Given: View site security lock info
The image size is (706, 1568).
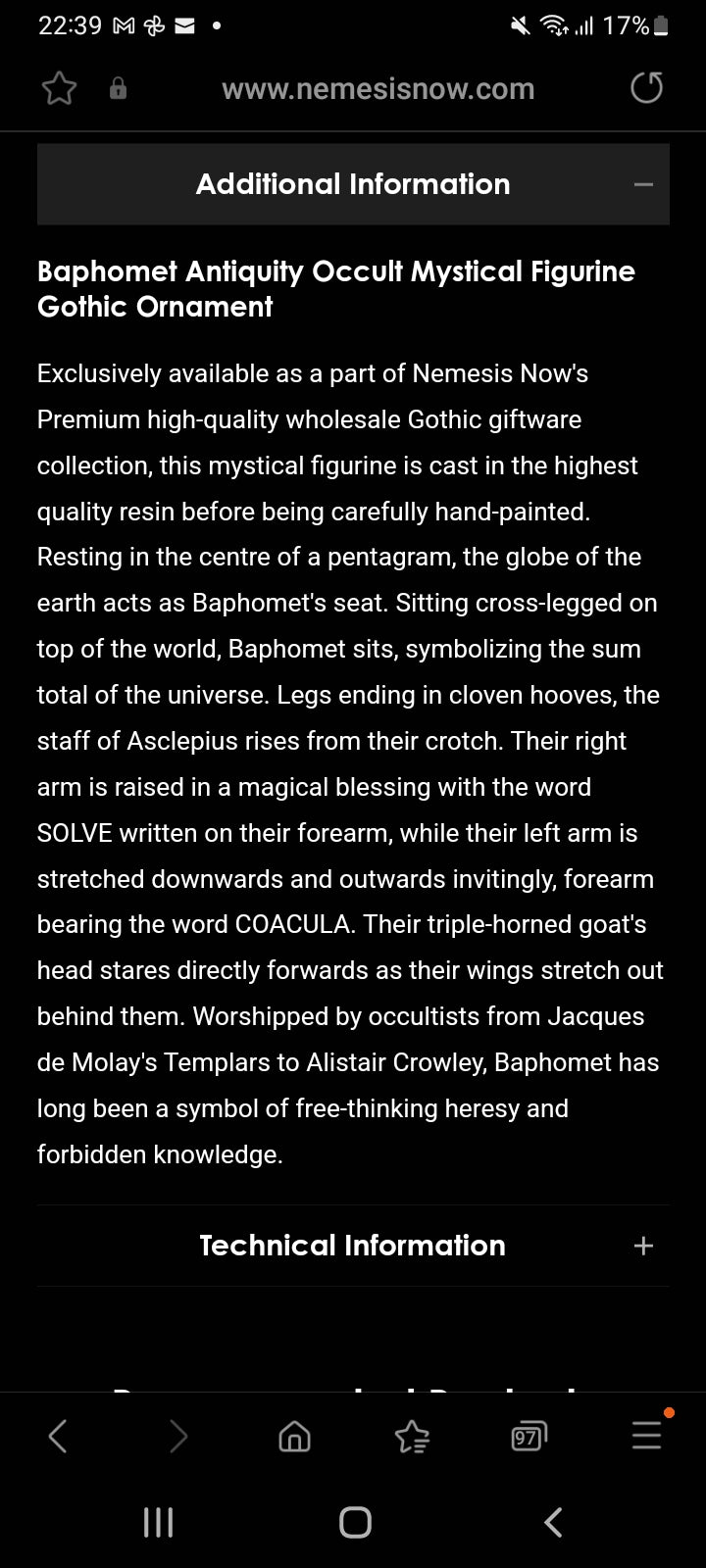Looking at the screenshot, I should coord(118,89).
